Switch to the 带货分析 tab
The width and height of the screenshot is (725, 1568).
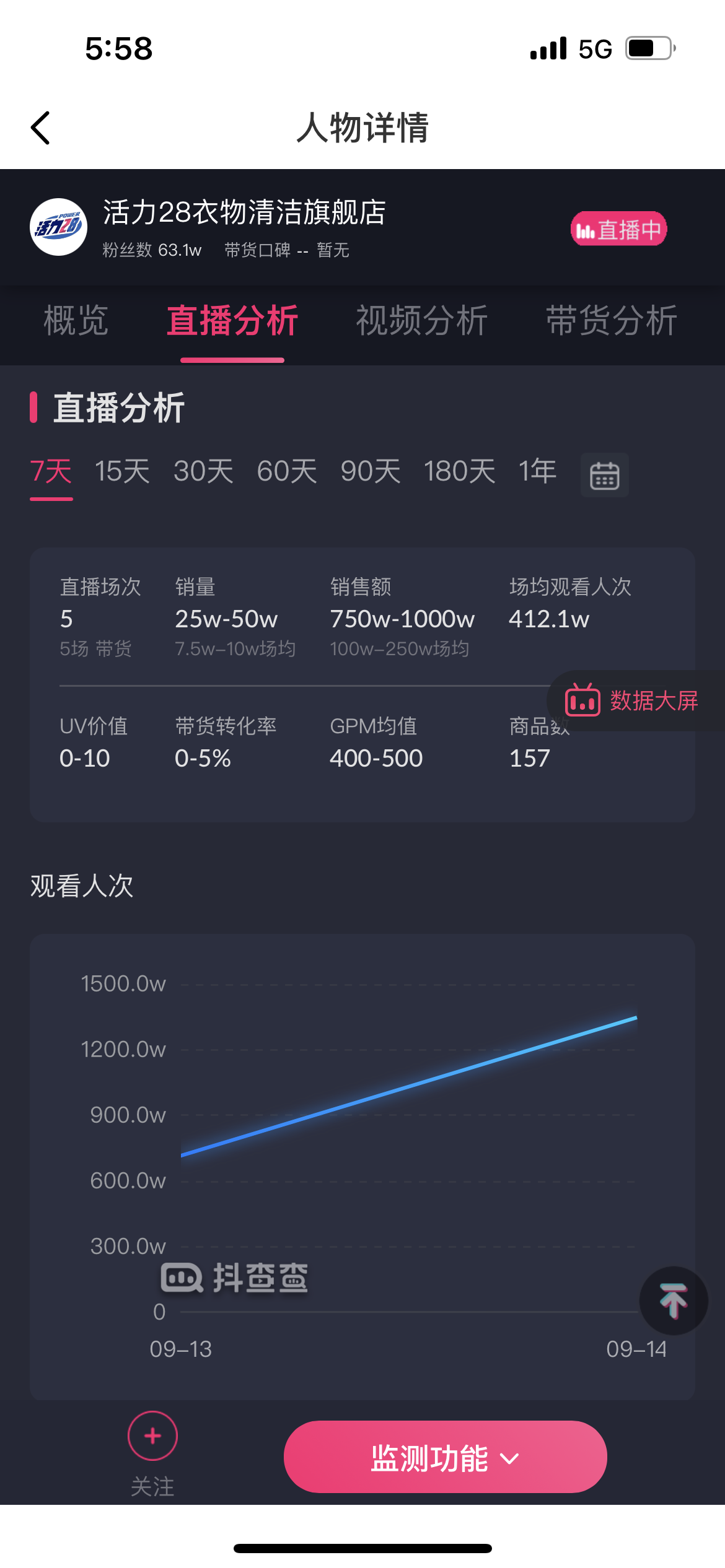[x=611, y=321]
